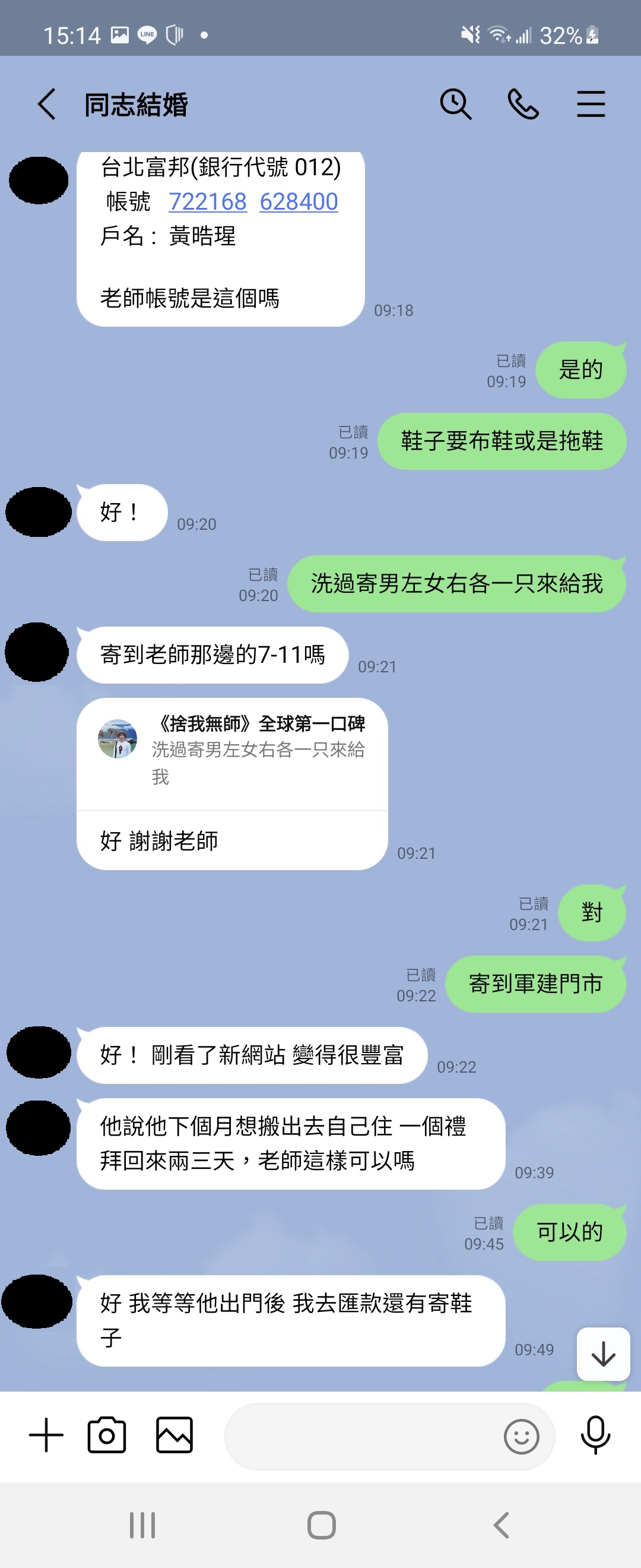Tap the account number link 628400
Image resolution: width=641 pixels, height=1568 pixels.
pyautogui.click(x=299, y=201)
